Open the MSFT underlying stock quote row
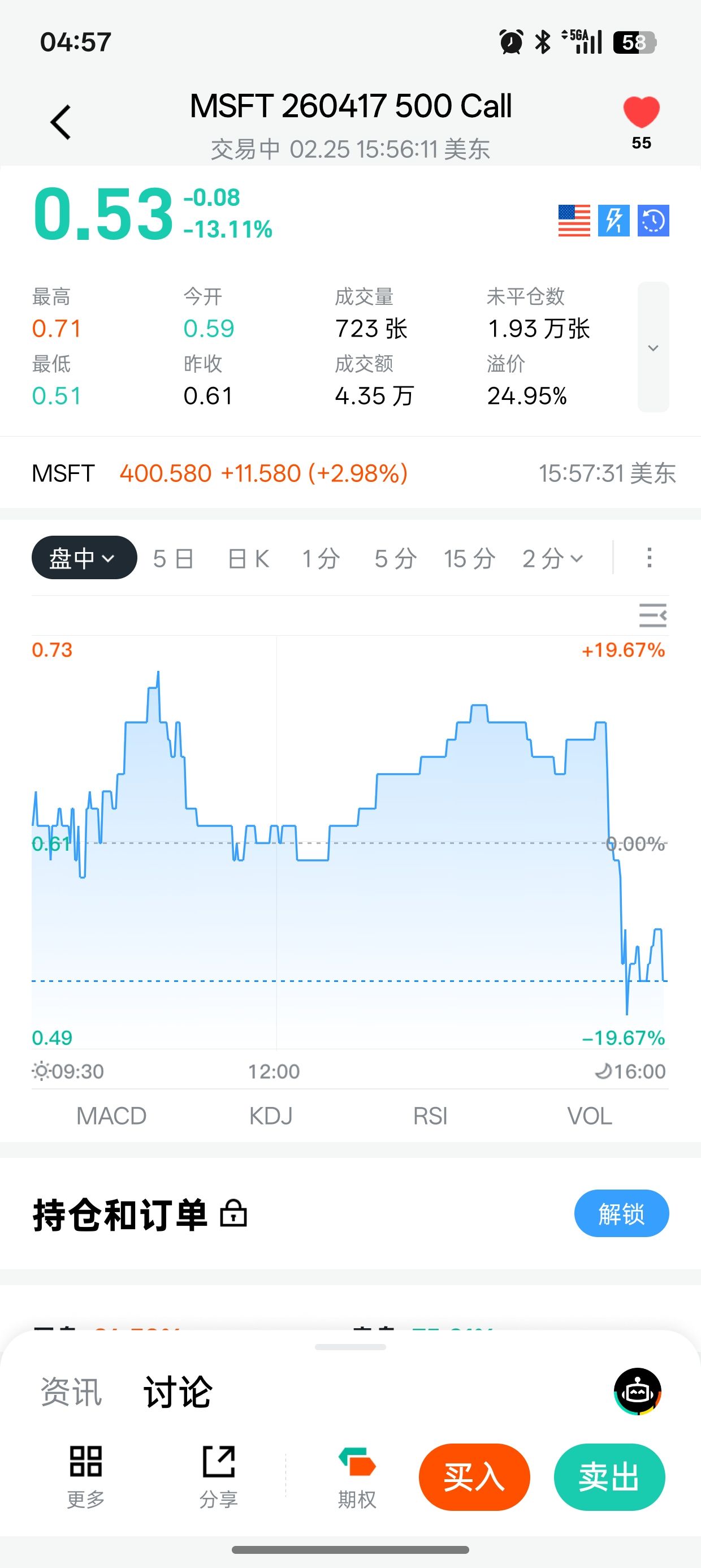Viewport: 701px width, 1568px height. [x=350, y=473]
